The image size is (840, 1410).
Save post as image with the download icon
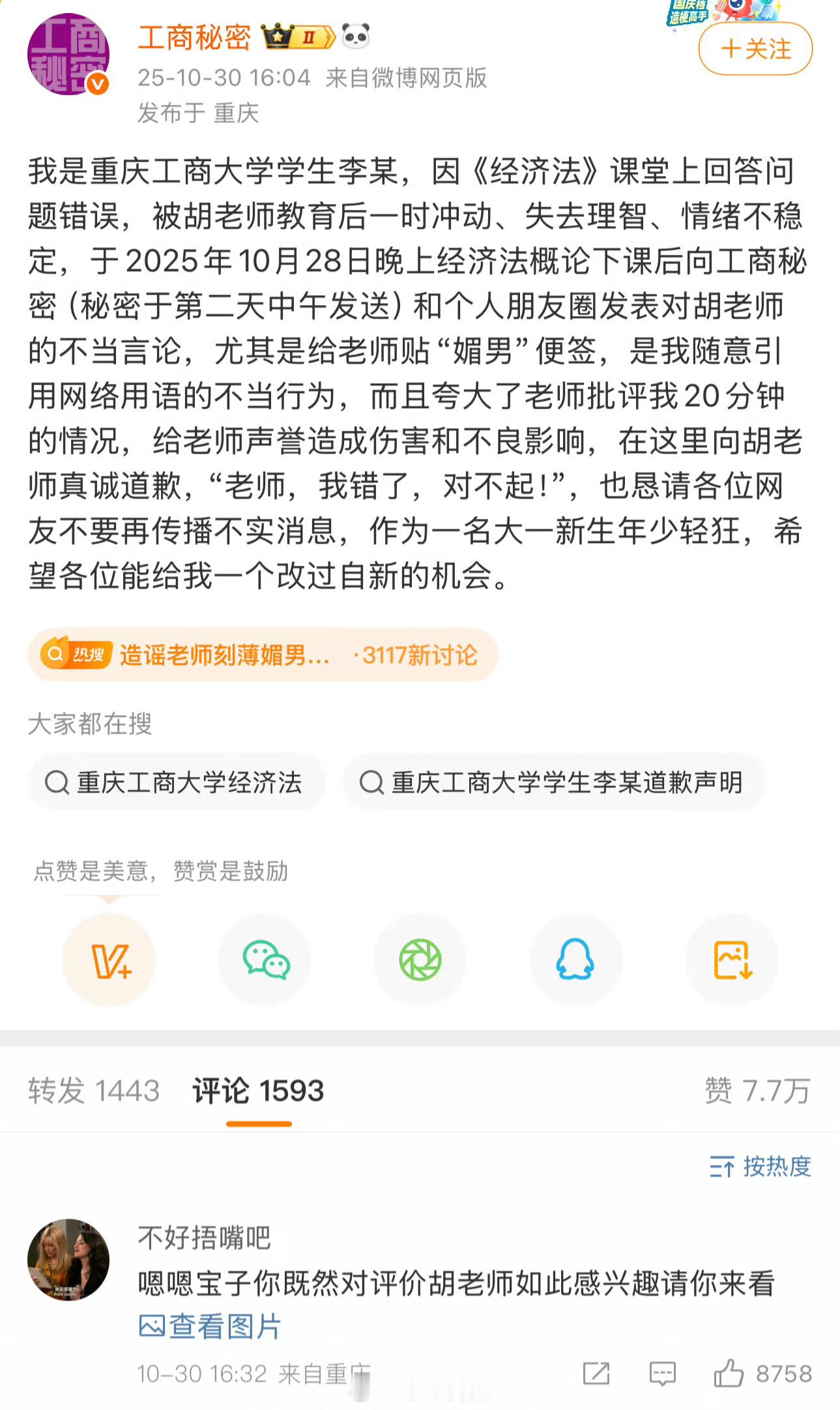731,960
